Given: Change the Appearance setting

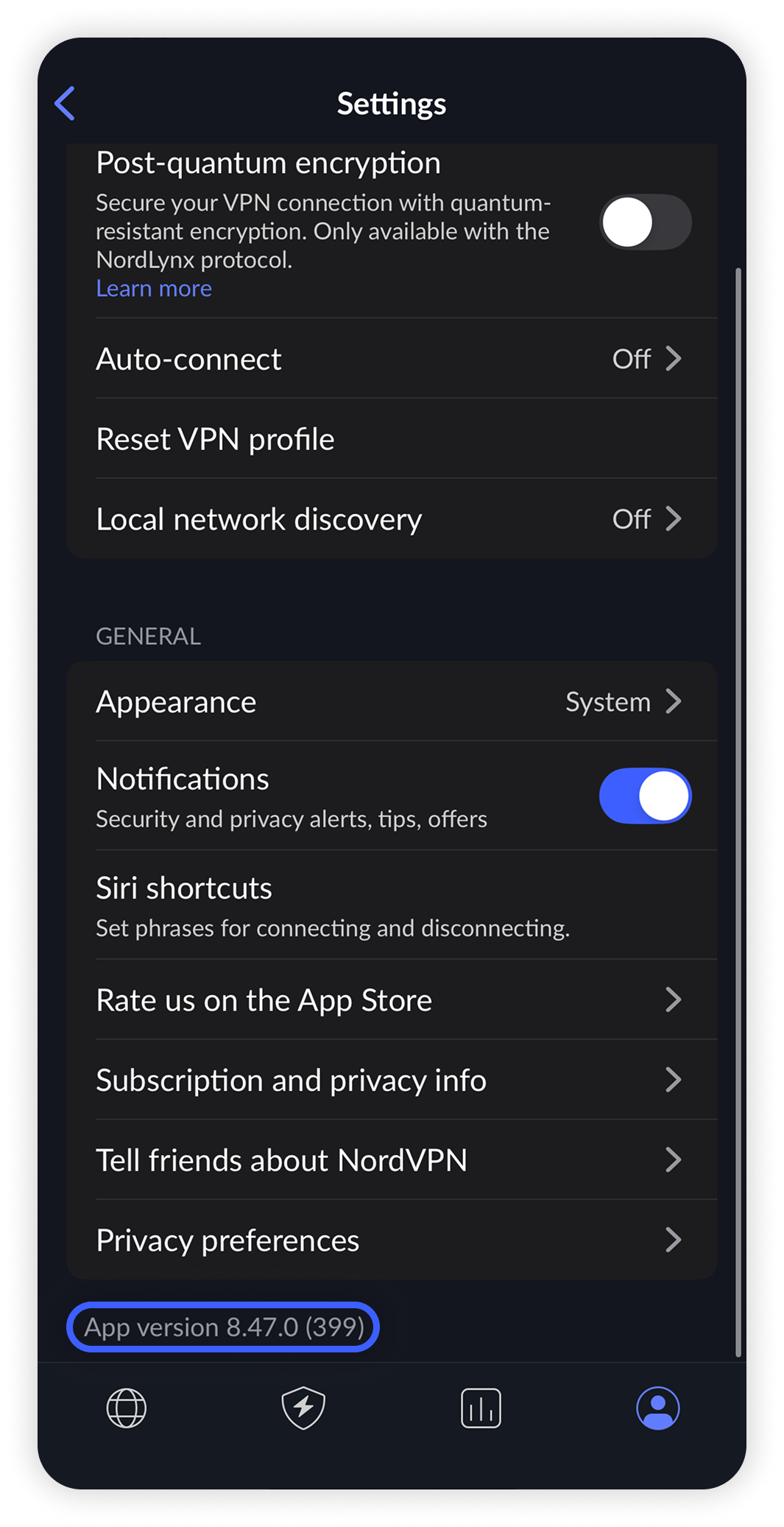Looking at the screenshot, I should pos(391,702).
